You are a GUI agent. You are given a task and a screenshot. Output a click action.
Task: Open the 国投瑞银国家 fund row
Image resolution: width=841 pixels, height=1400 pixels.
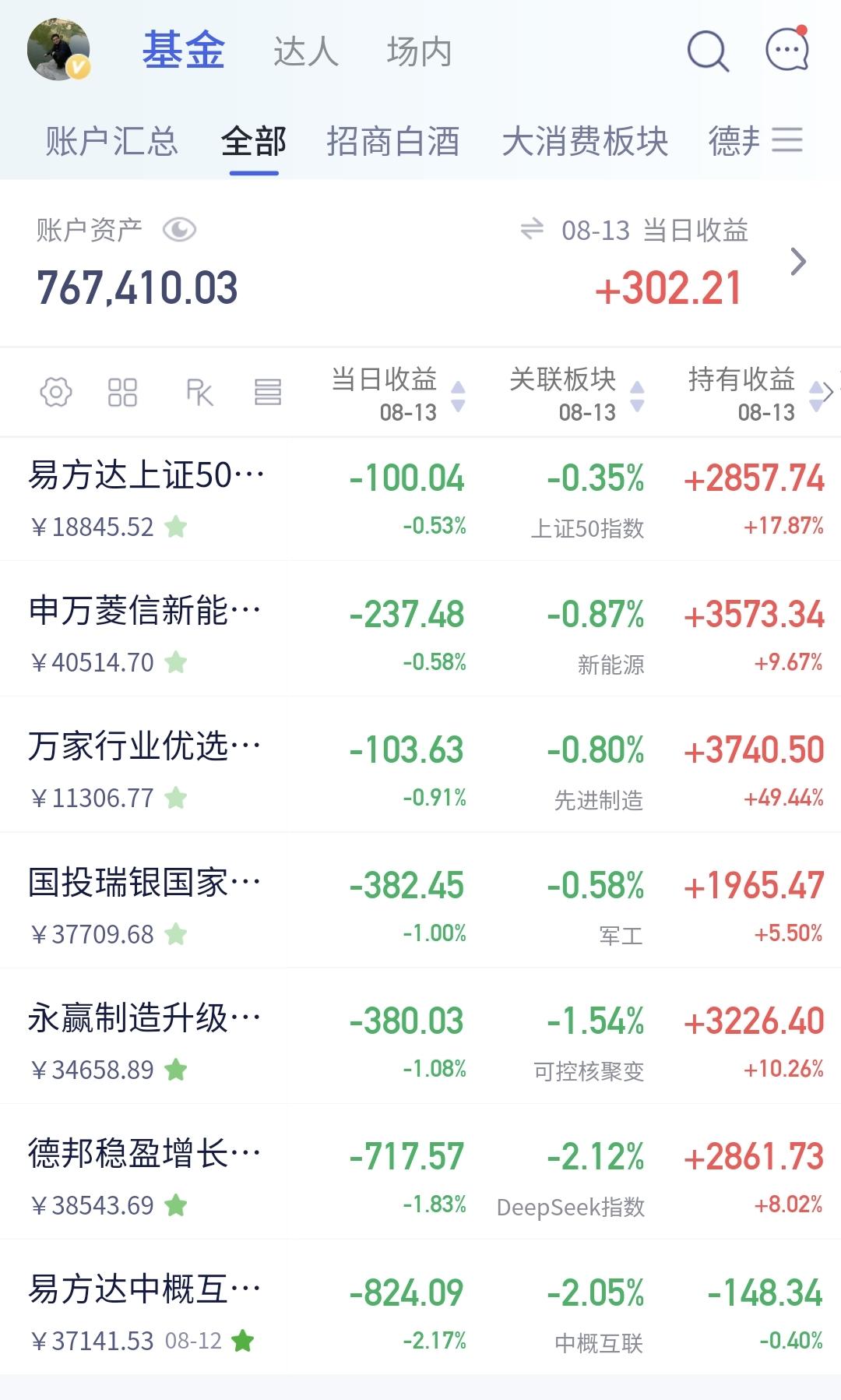[x=420, y=900]
